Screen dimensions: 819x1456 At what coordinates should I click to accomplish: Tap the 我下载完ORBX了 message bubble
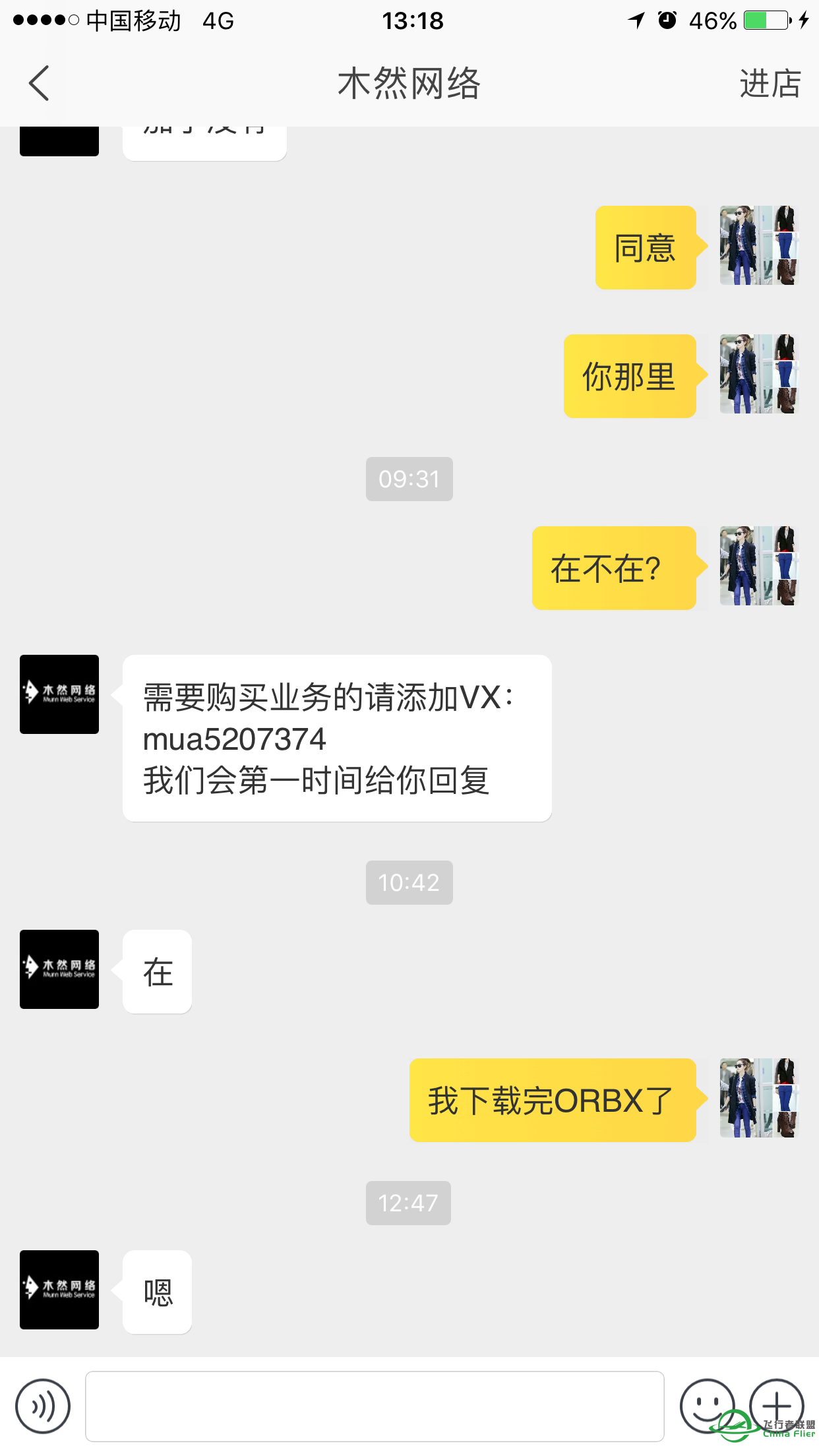[x=551, y=1099]
